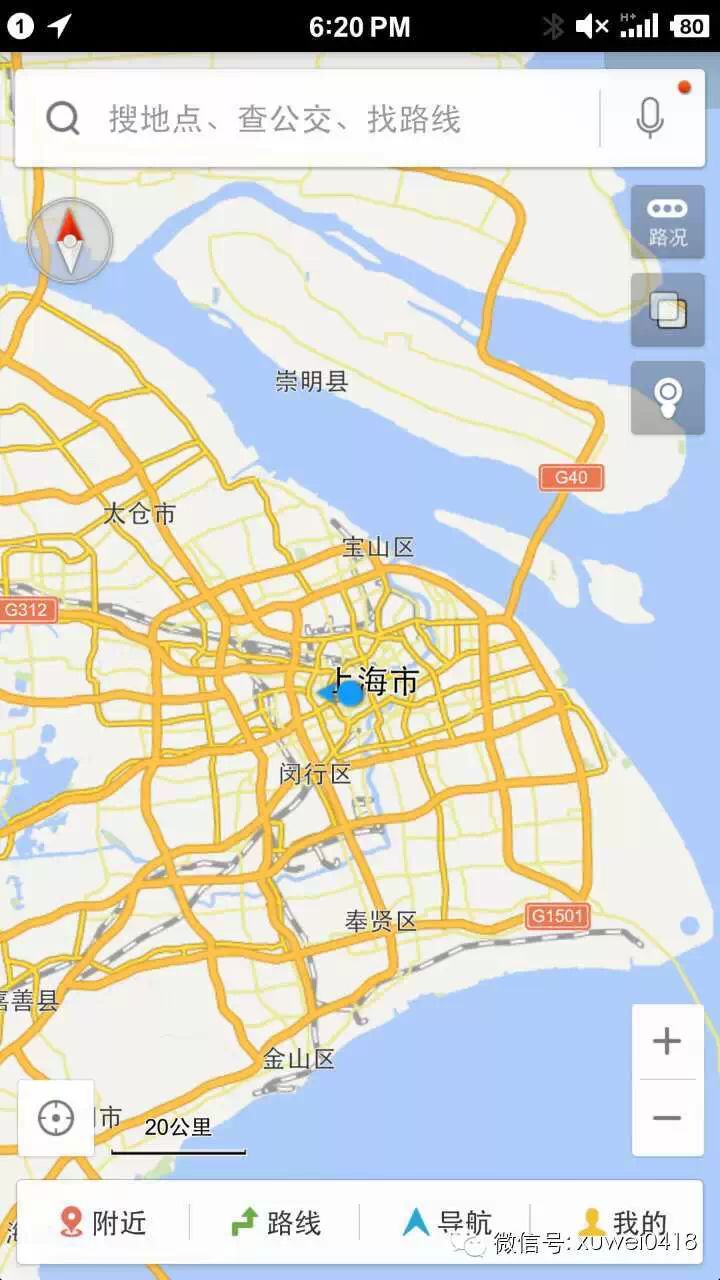Viewport: 720px width, 1280px height.
Task: Open the 附近 nearby tab
Action: tap(103, 1222)
